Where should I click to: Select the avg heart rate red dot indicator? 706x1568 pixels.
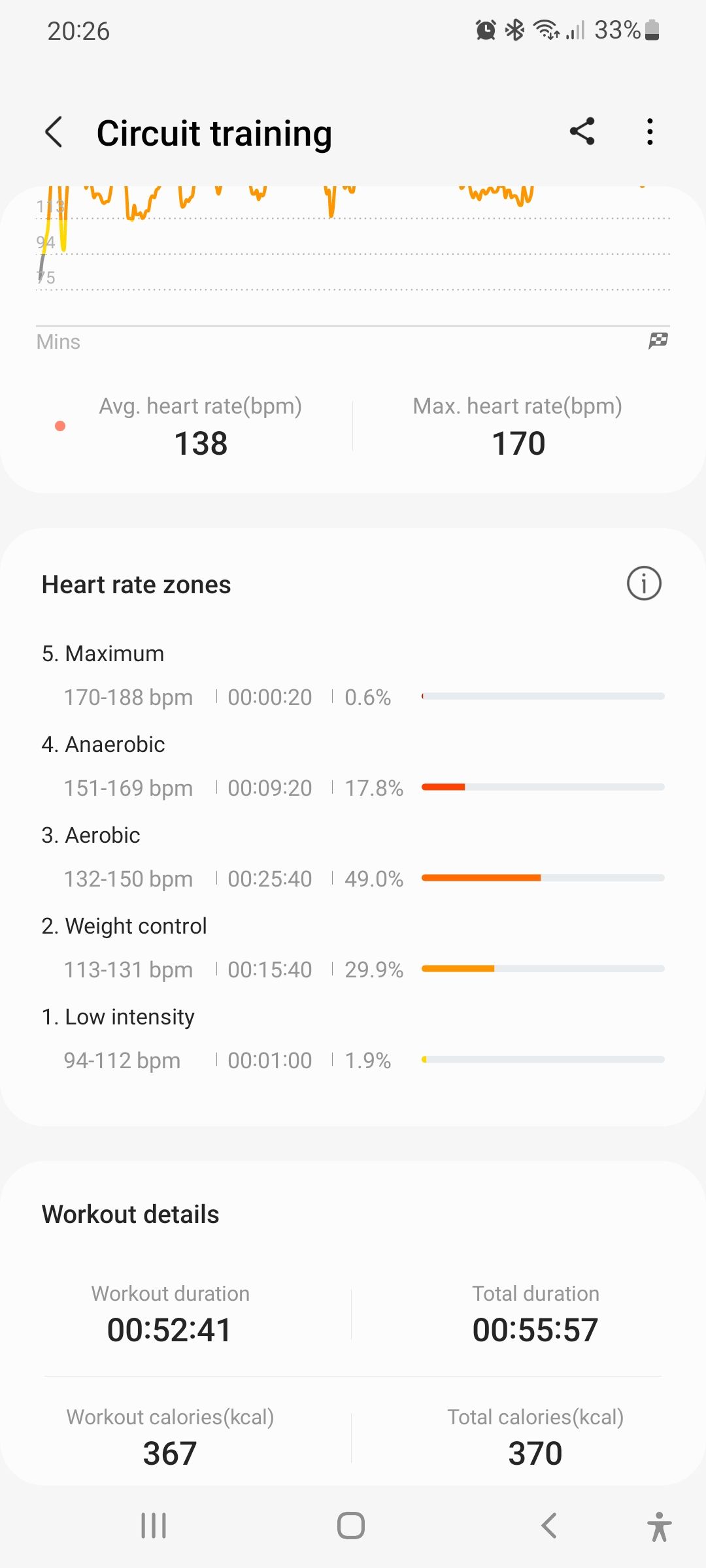(61, 426)
